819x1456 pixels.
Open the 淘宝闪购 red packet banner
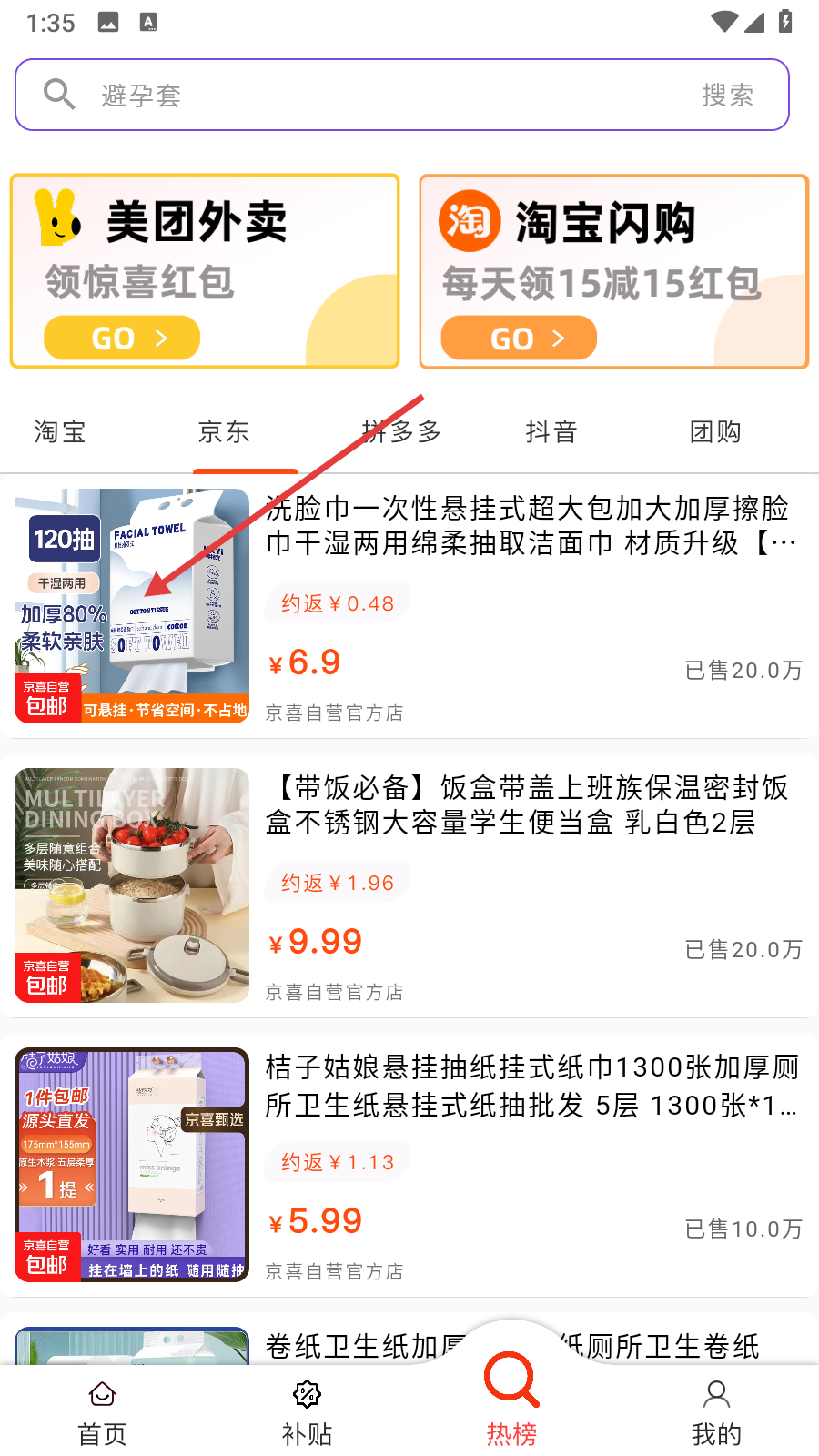pyautogui.click(x=613, y=271)
